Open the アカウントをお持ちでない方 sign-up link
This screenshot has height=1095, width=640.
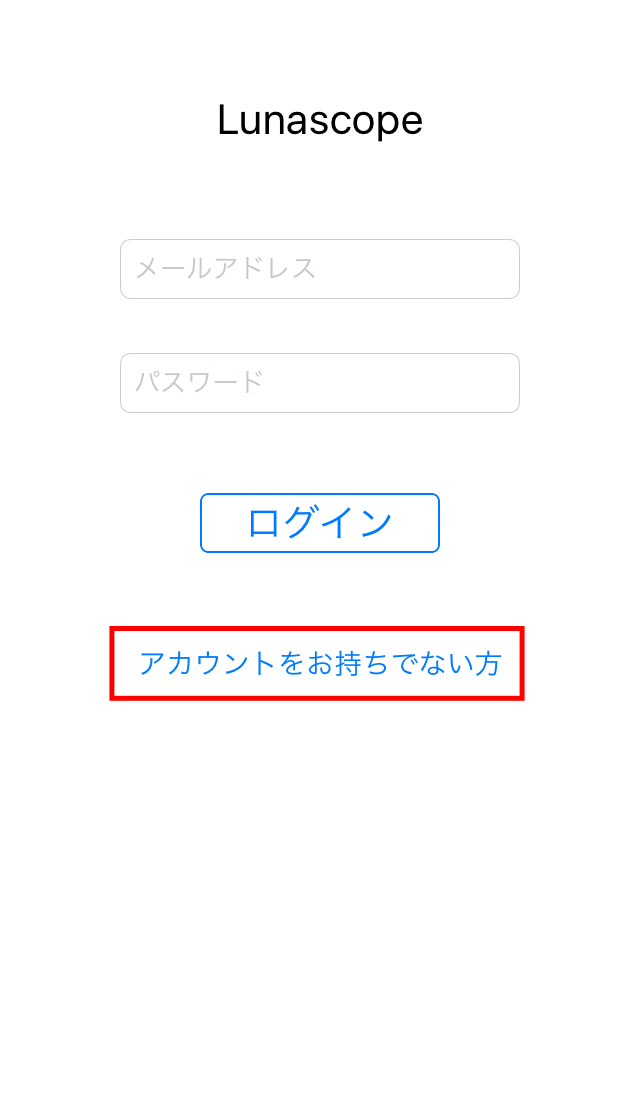pyautogui.click(x=320, y=663)
